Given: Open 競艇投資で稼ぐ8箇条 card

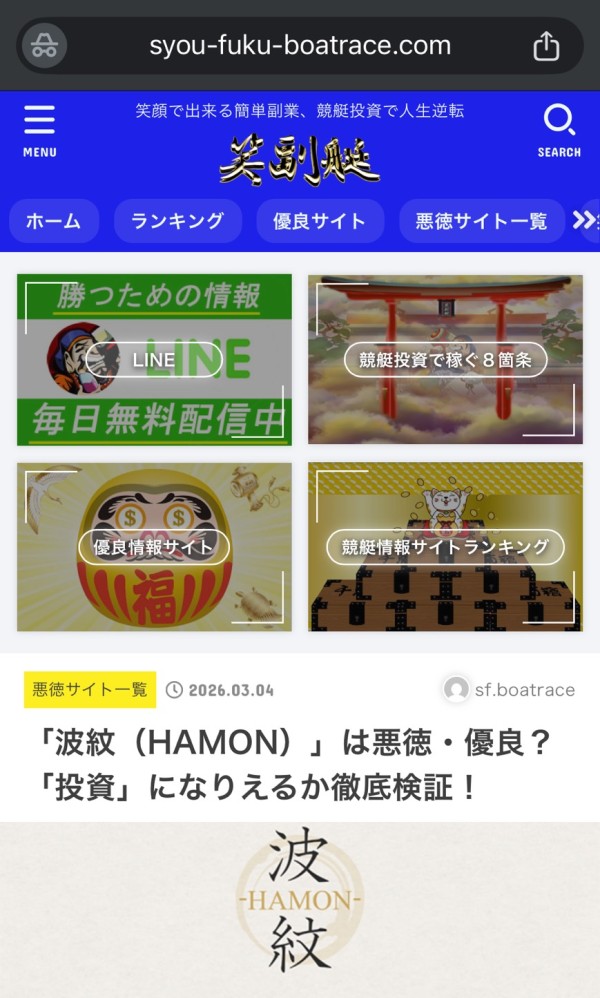Looking at the screenshot, I should click(445, 360).
